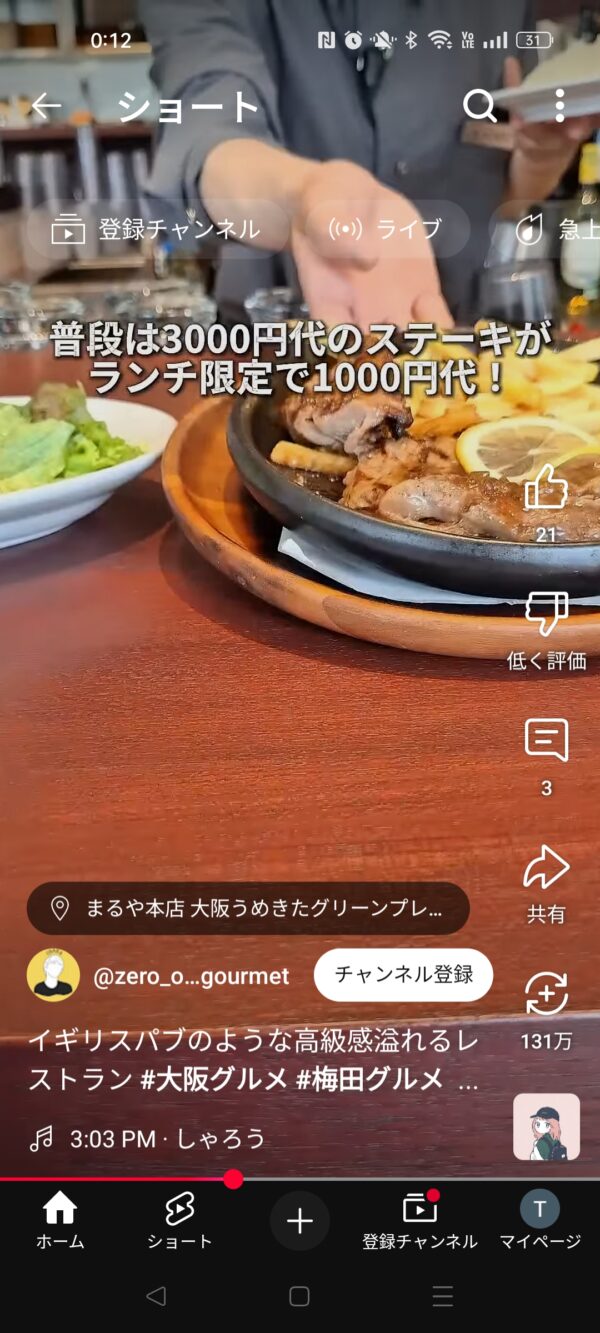Open the sound thumbnail artwork
Viewport: 600px width, 1333px height.
tap(546, 1126)
